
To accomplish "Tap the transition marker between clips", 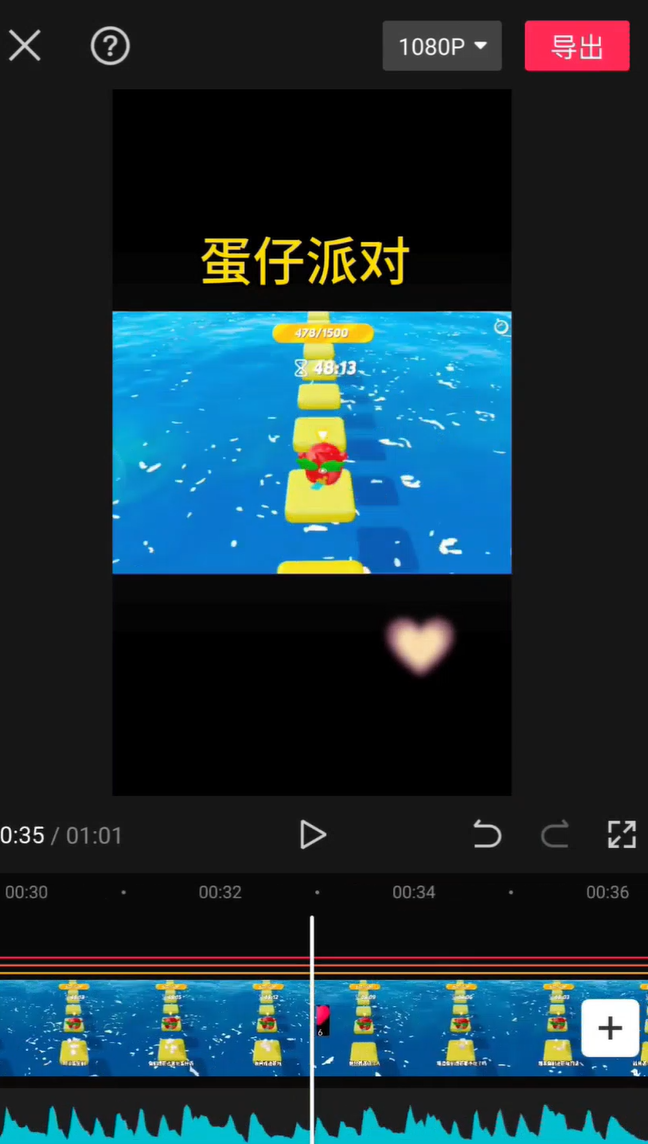I will [322, 1021].
